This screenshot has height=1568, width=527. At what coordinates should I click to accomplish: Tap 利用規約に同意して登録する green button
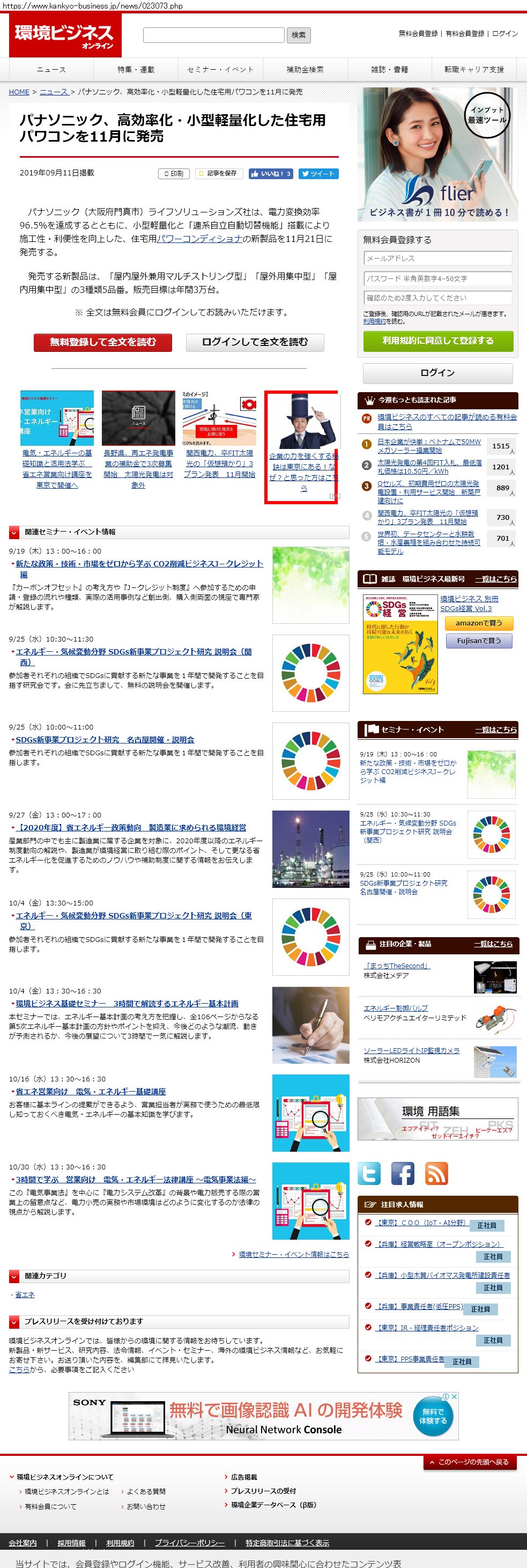point(437,340)
